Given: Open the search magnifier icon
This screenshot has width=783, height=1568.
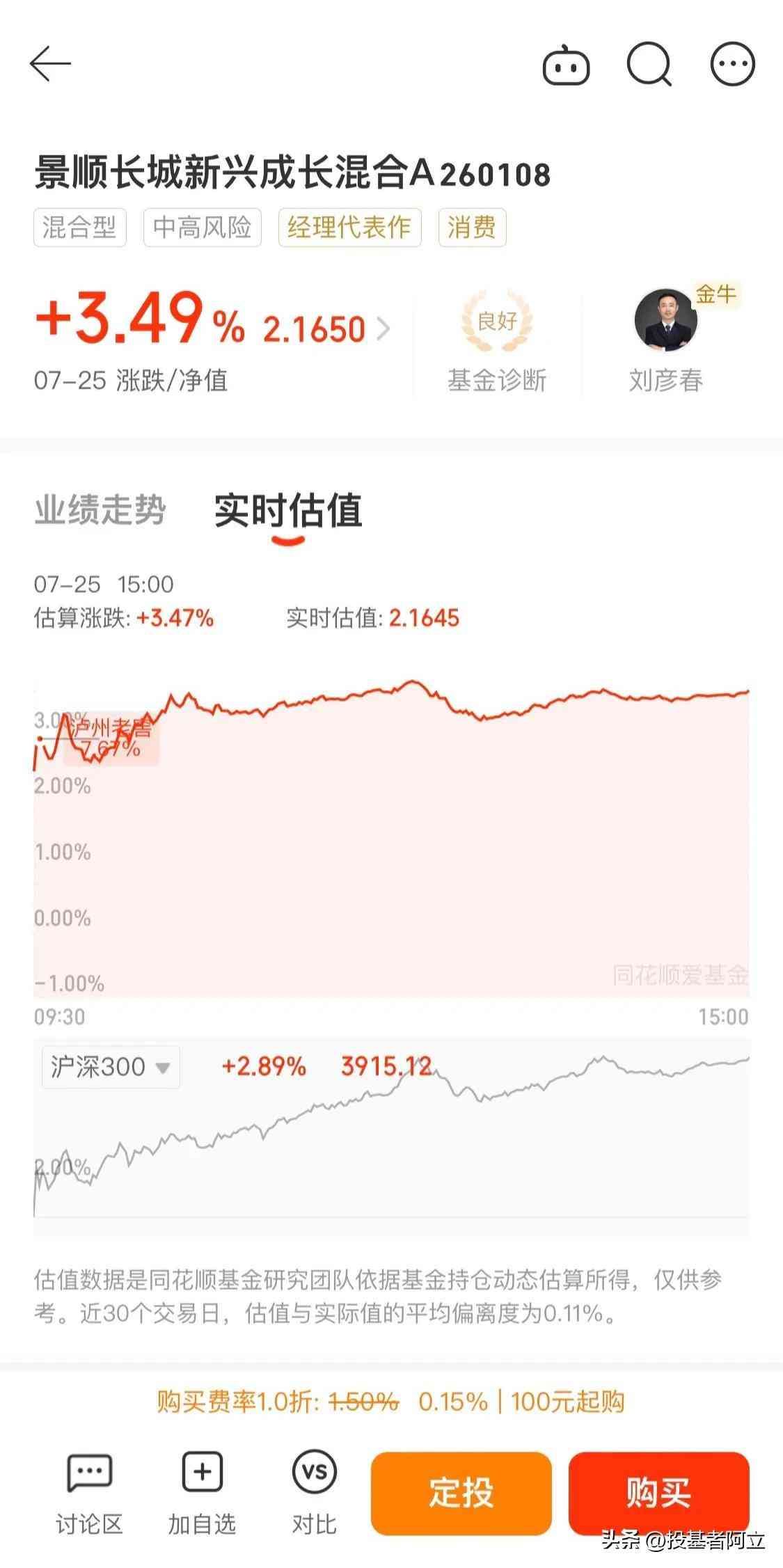Looking at the screenshot, I should click(647, 64).
